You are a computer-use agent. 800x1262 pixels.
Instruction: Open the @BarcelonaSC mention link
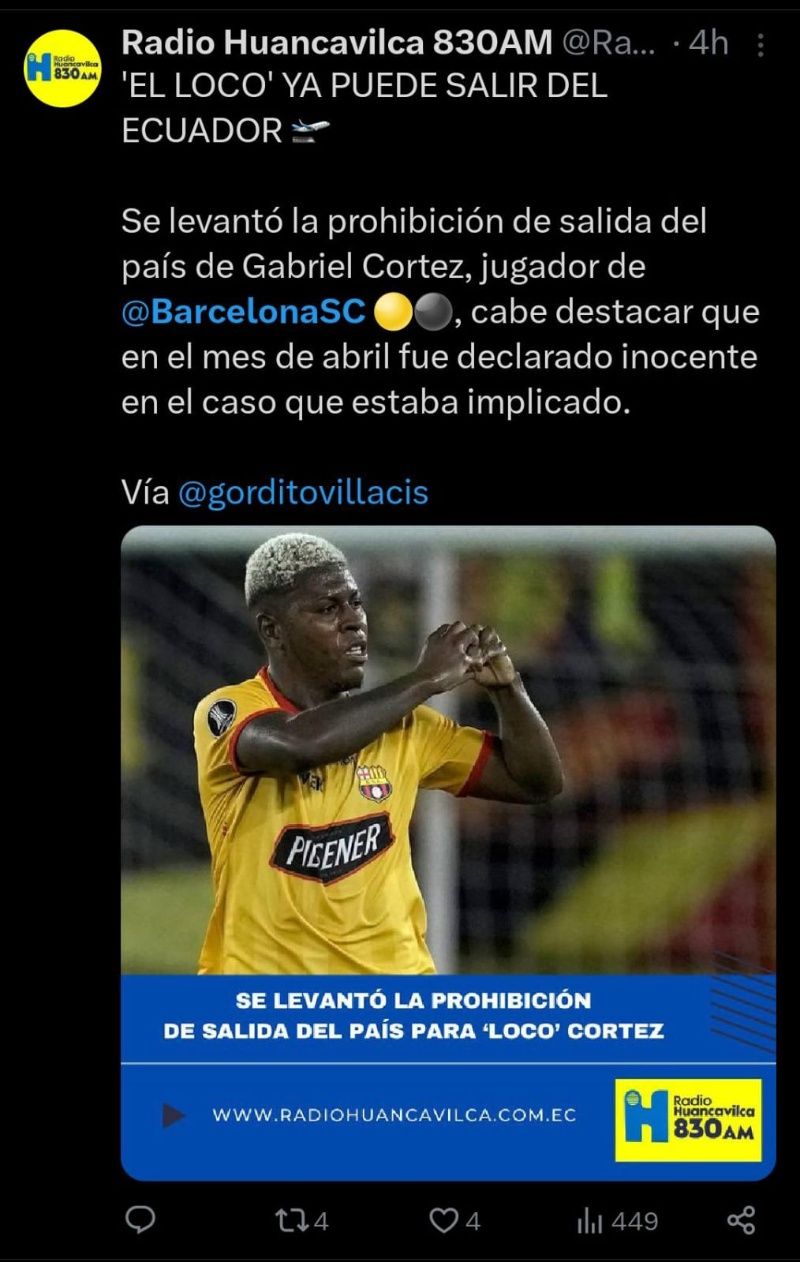243,313
